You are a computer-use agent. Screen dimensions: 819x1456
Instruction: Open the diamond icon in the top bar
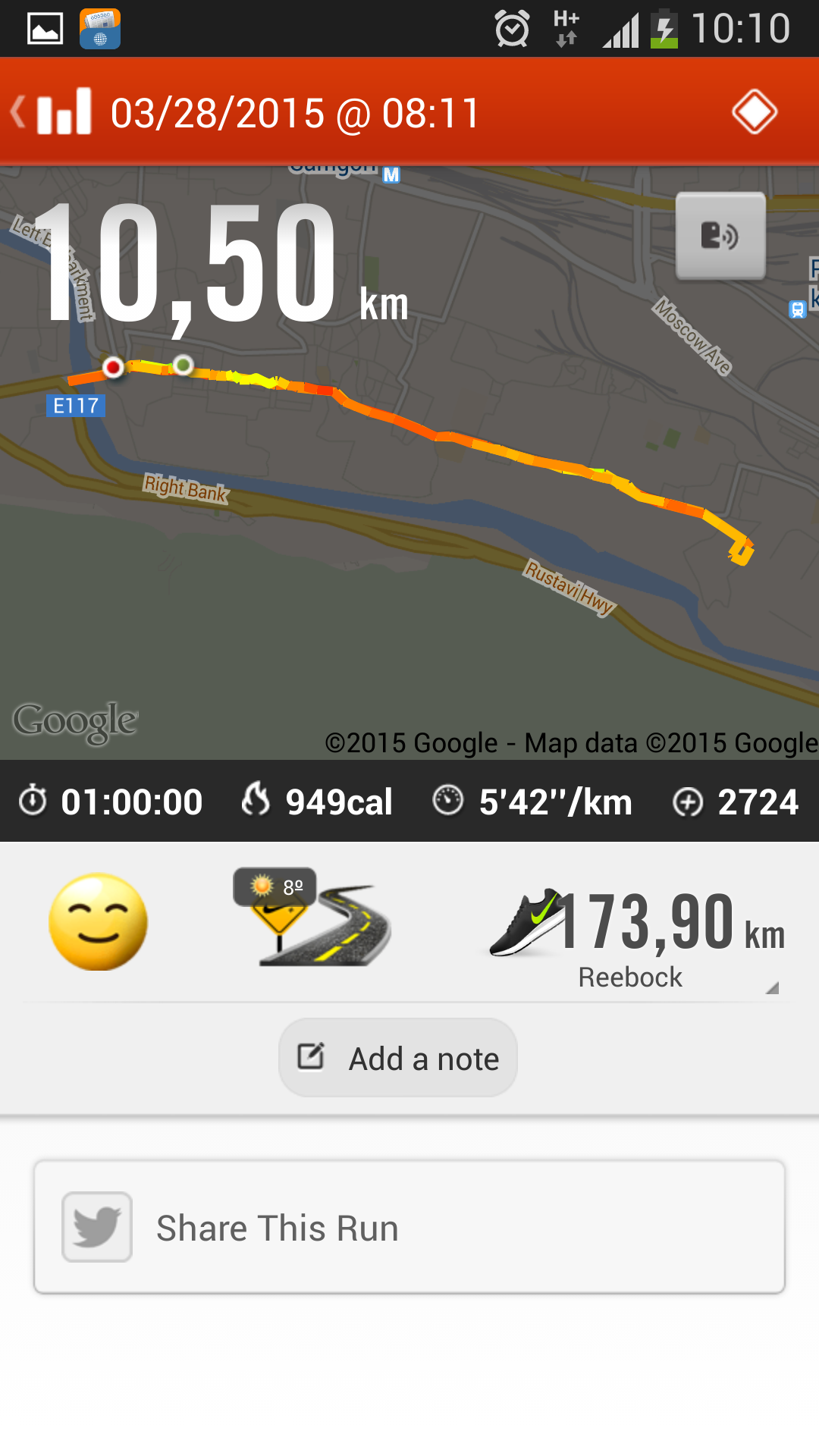point(754,112)
